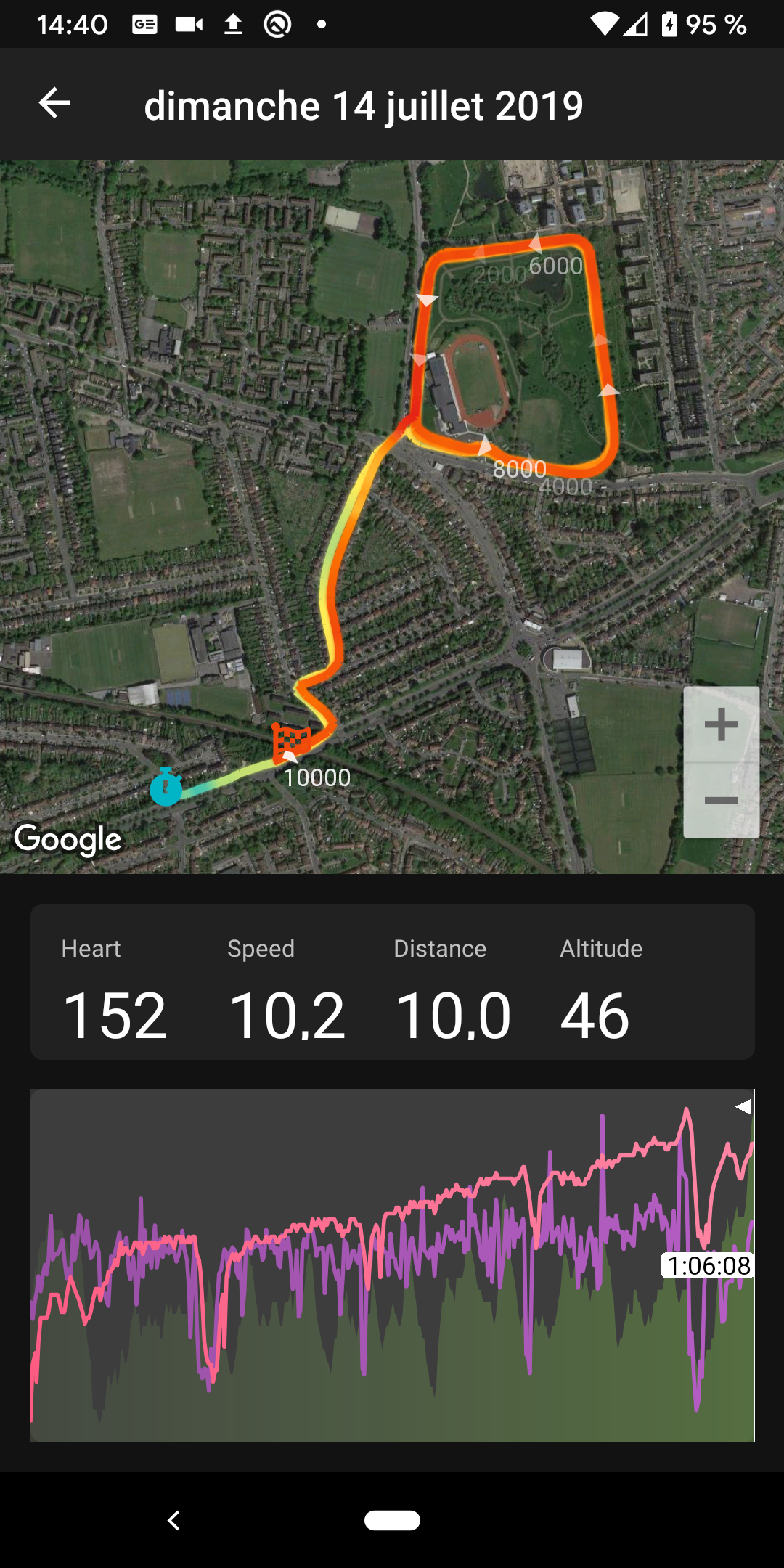The height and width of the screenshot is (1568, 784).
Task: Tap the stopwatch start marker on map
Action: pos(166,787)
